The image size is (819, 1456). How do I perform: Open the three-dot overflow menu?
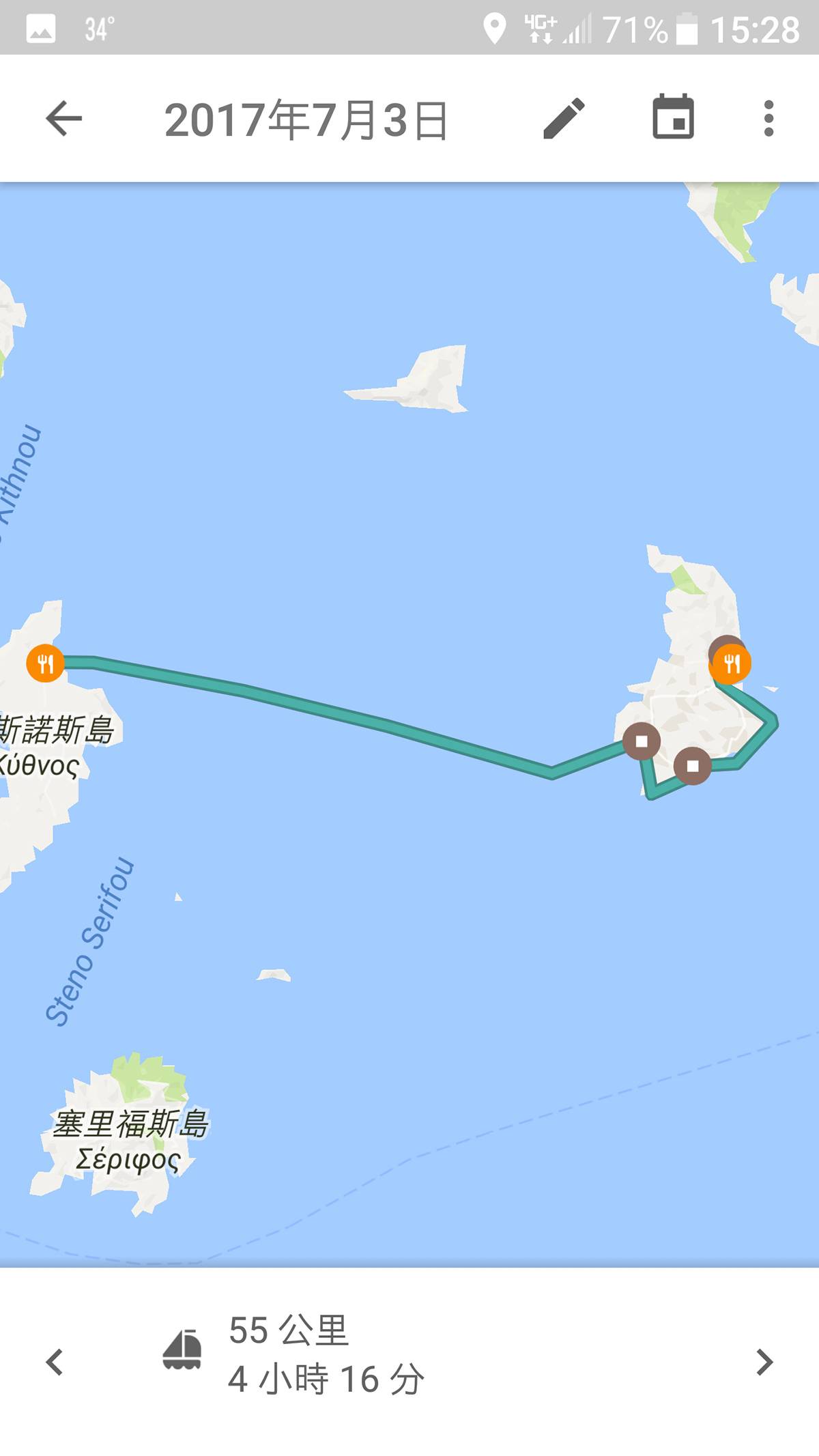[x=768, y=119]
